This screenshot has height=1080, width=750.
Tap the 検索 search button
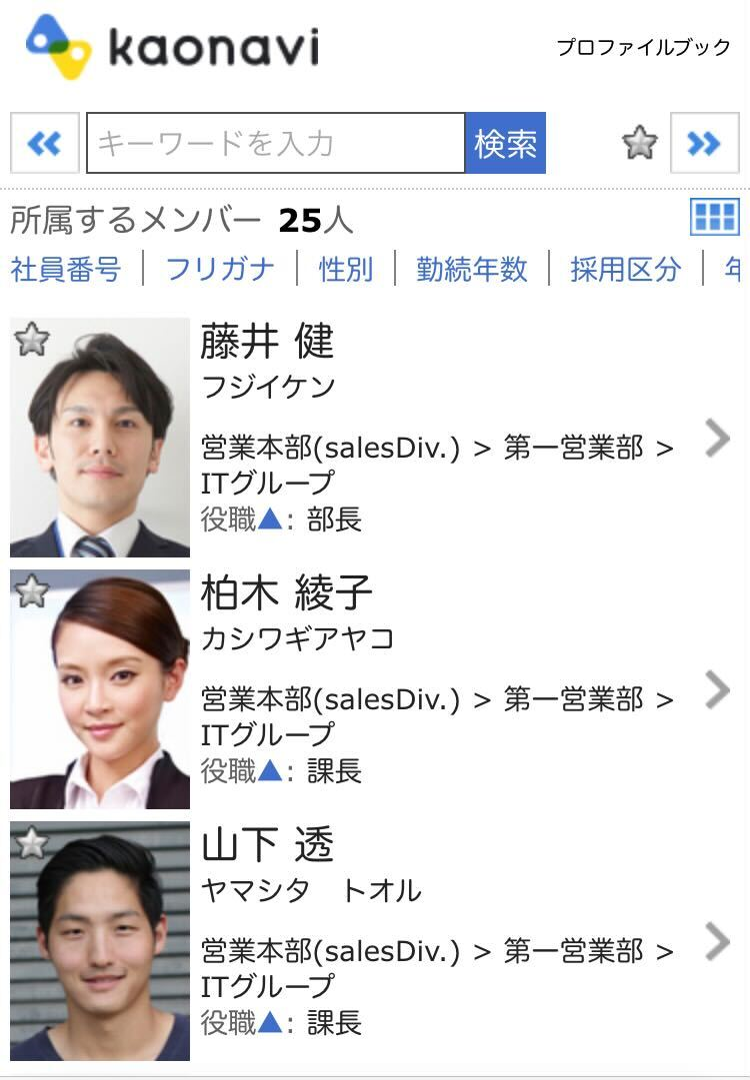tap(505, 144)
